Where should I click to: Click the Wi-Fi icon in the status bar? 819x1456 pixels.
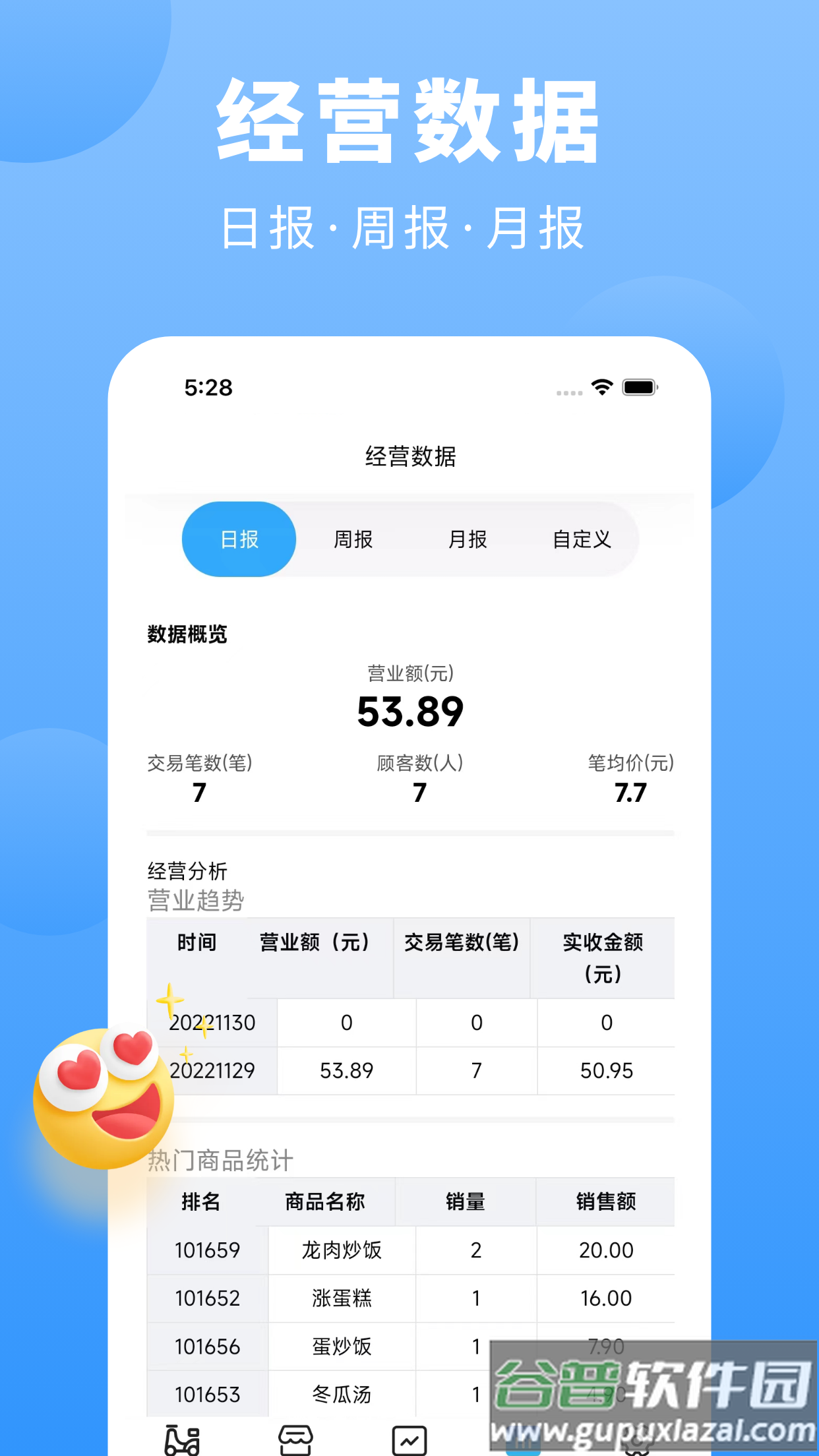[x=601, y=388]
